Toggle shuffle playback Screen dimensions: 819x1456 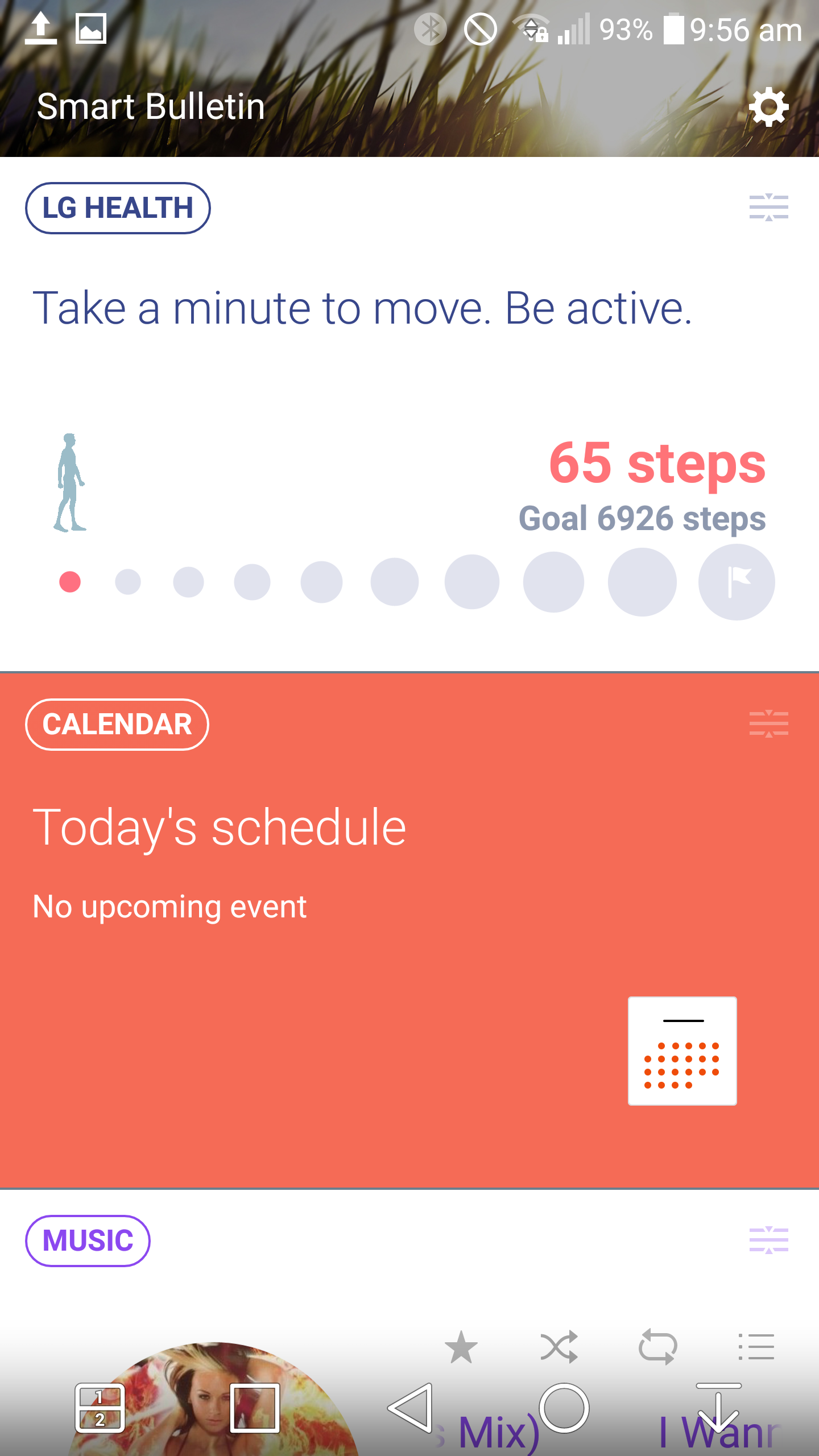559,1347
